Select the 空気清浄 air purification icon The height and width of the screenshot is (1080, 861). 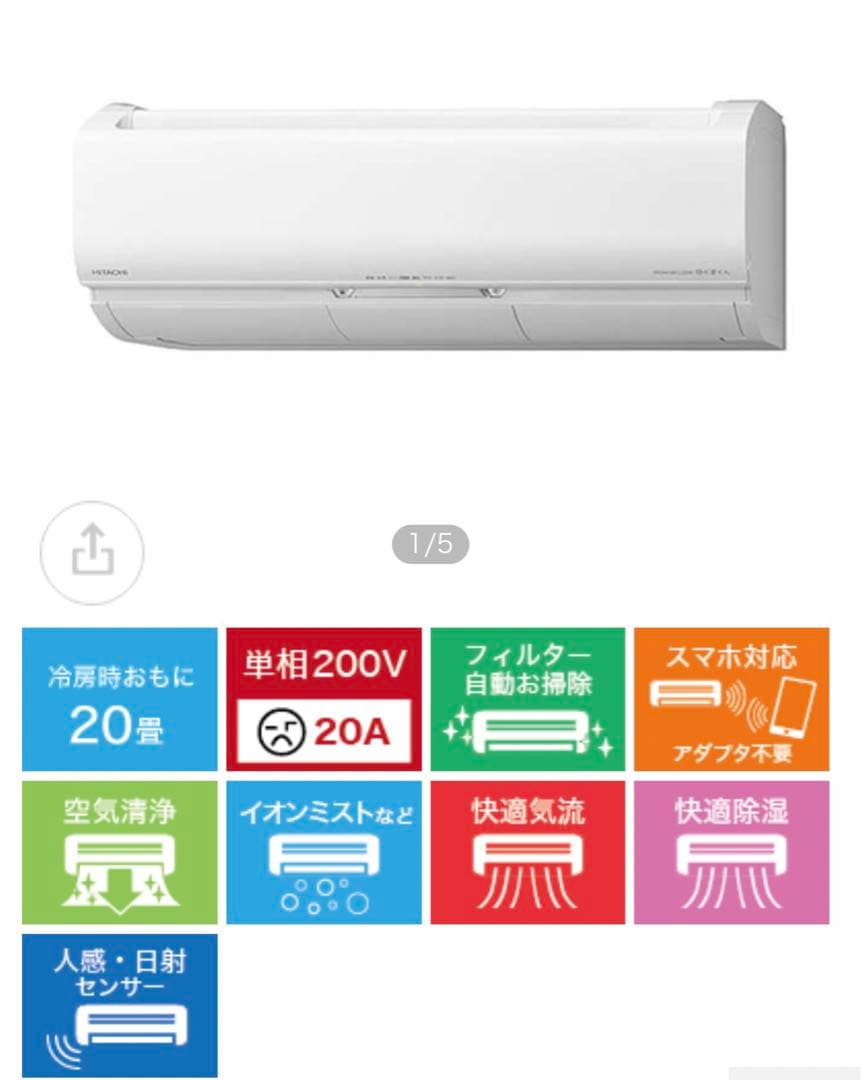[x=120, y=852]
